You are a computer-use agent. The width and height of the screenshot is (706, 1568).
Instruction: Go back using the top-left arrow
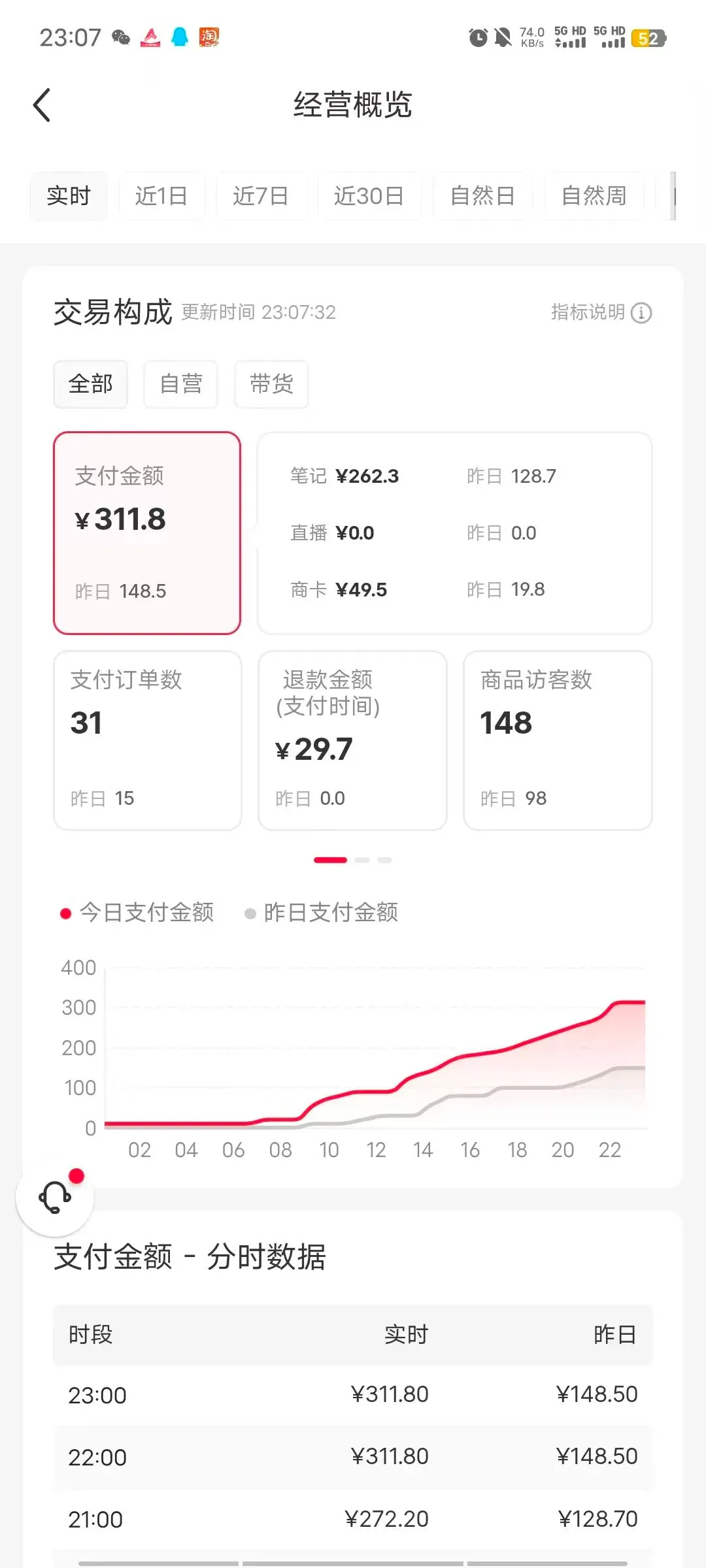(x=42, y=105)
